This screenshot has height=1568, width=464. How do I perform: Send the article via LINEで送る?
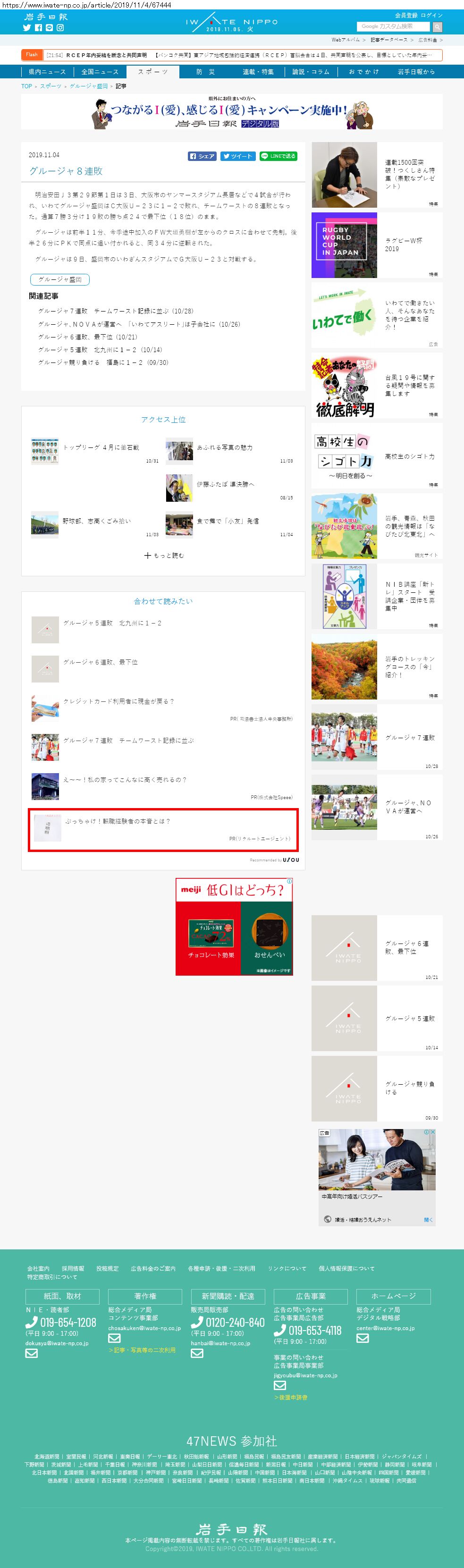(x=278, y=156)
